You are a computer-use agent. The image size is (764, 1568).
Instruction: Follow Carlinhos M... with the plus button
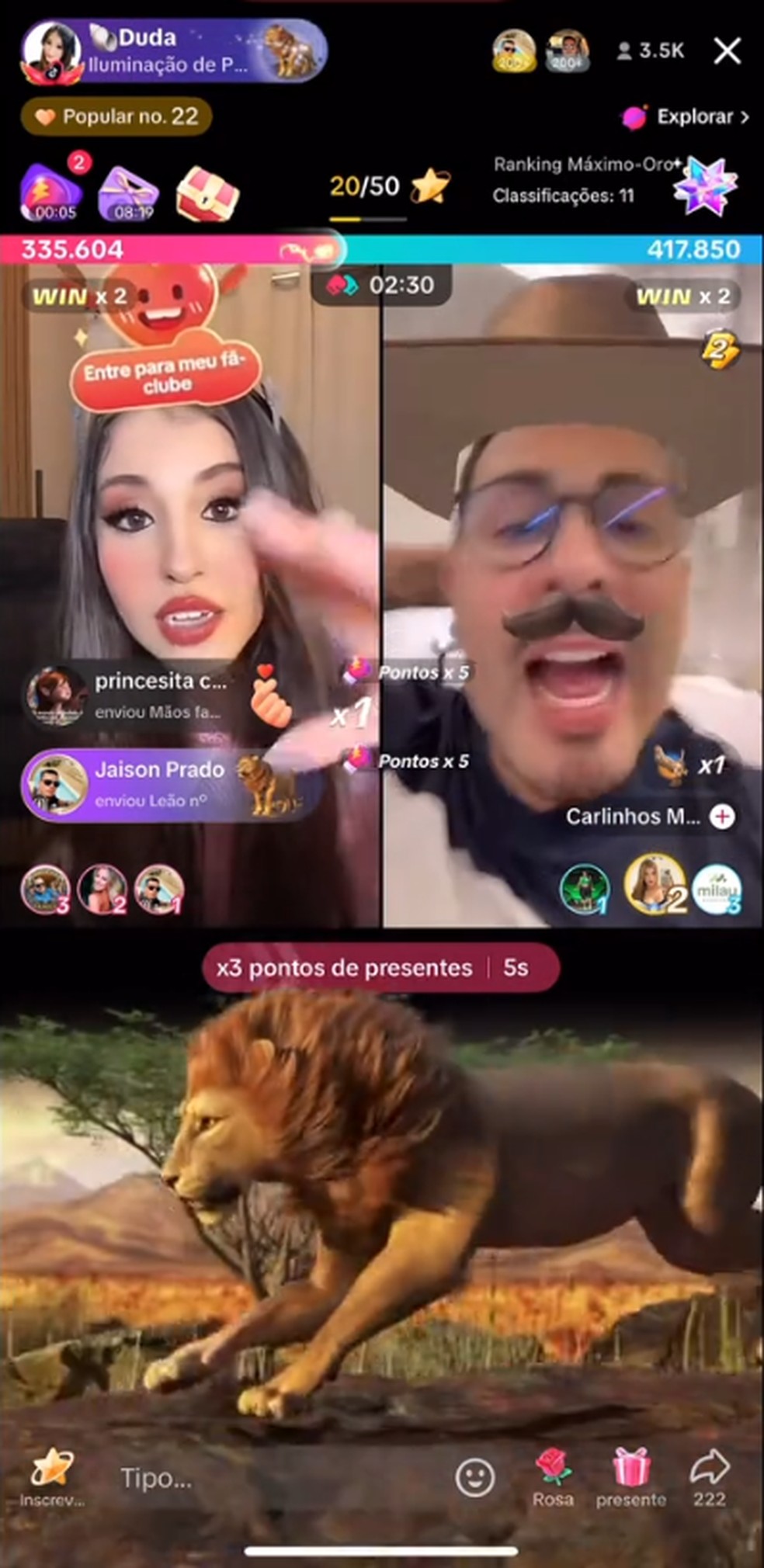coord(723,817)
